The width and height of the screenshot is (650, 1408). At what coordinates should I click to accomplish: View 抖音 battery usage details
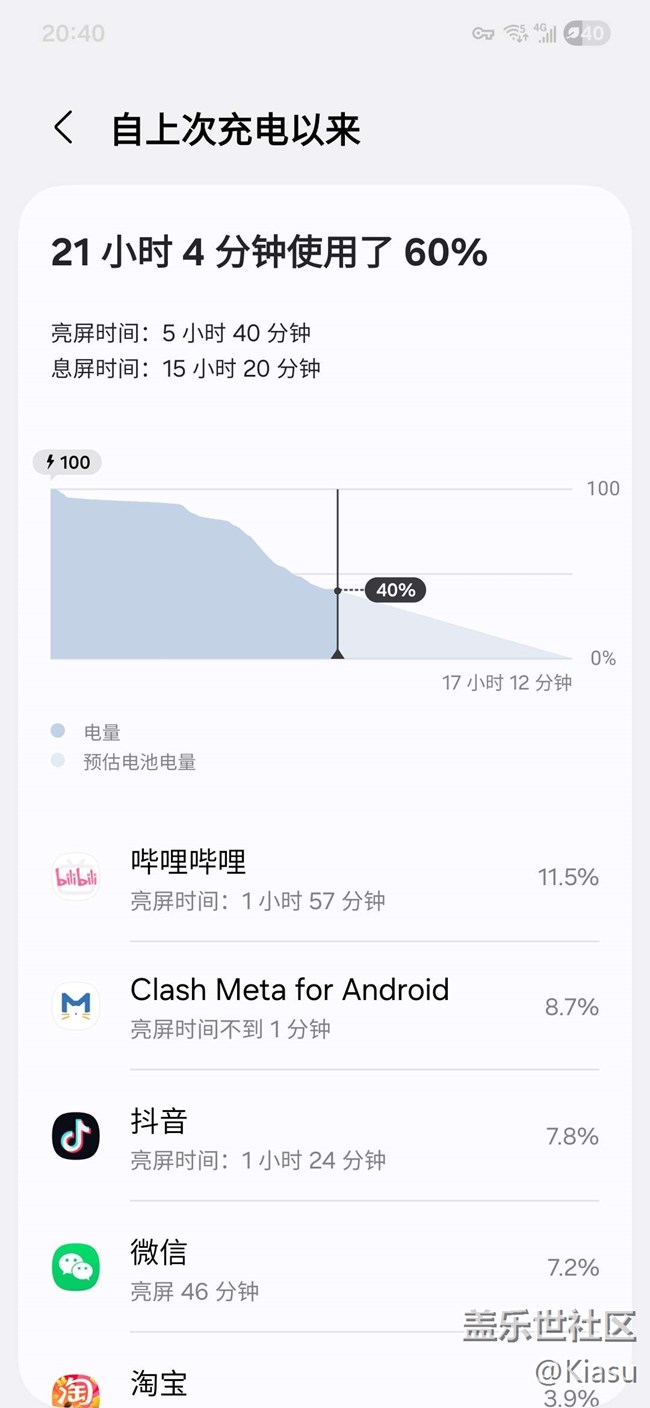pyautogui.click(x=325, y=1137)
